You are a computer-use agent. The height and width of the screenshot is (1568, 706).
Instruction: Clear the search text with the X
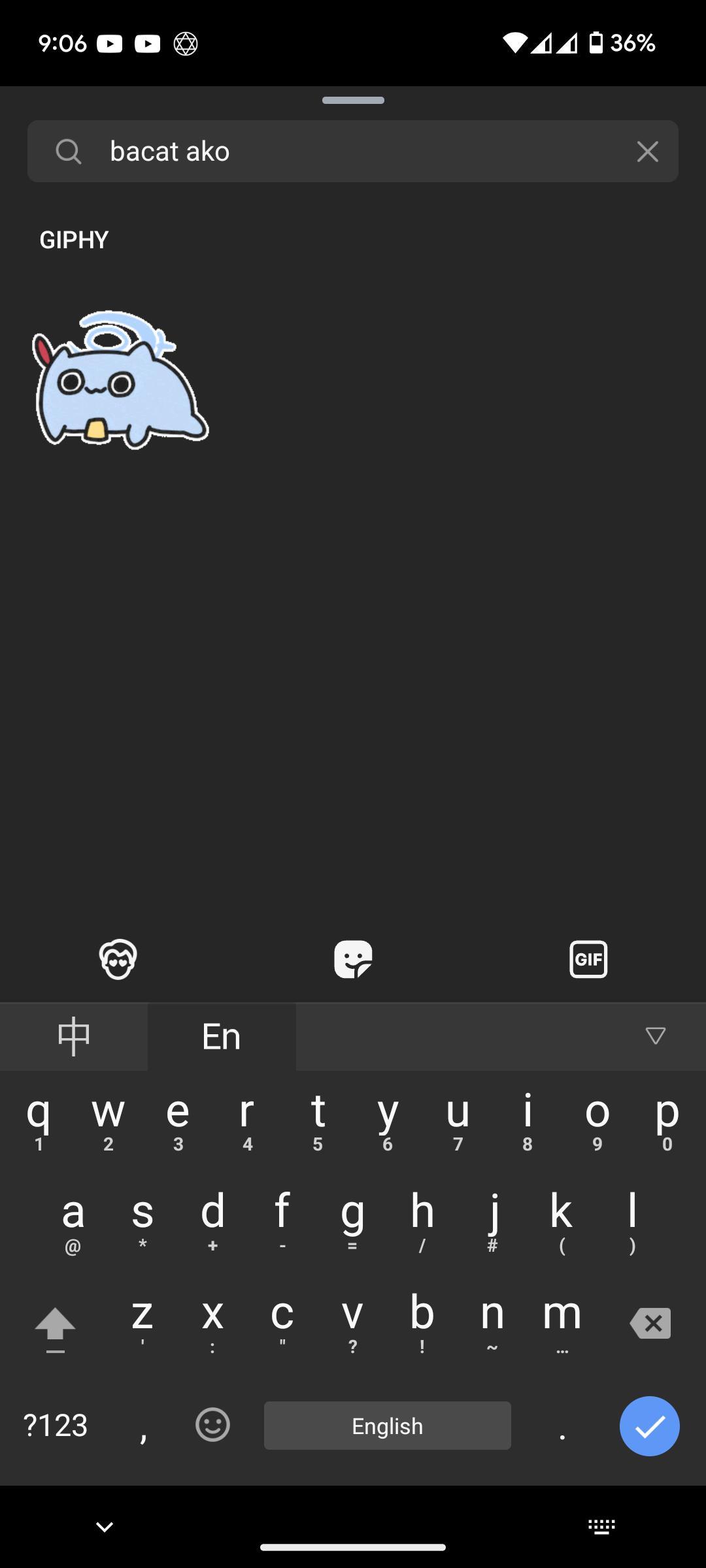[x=647, y=152]
